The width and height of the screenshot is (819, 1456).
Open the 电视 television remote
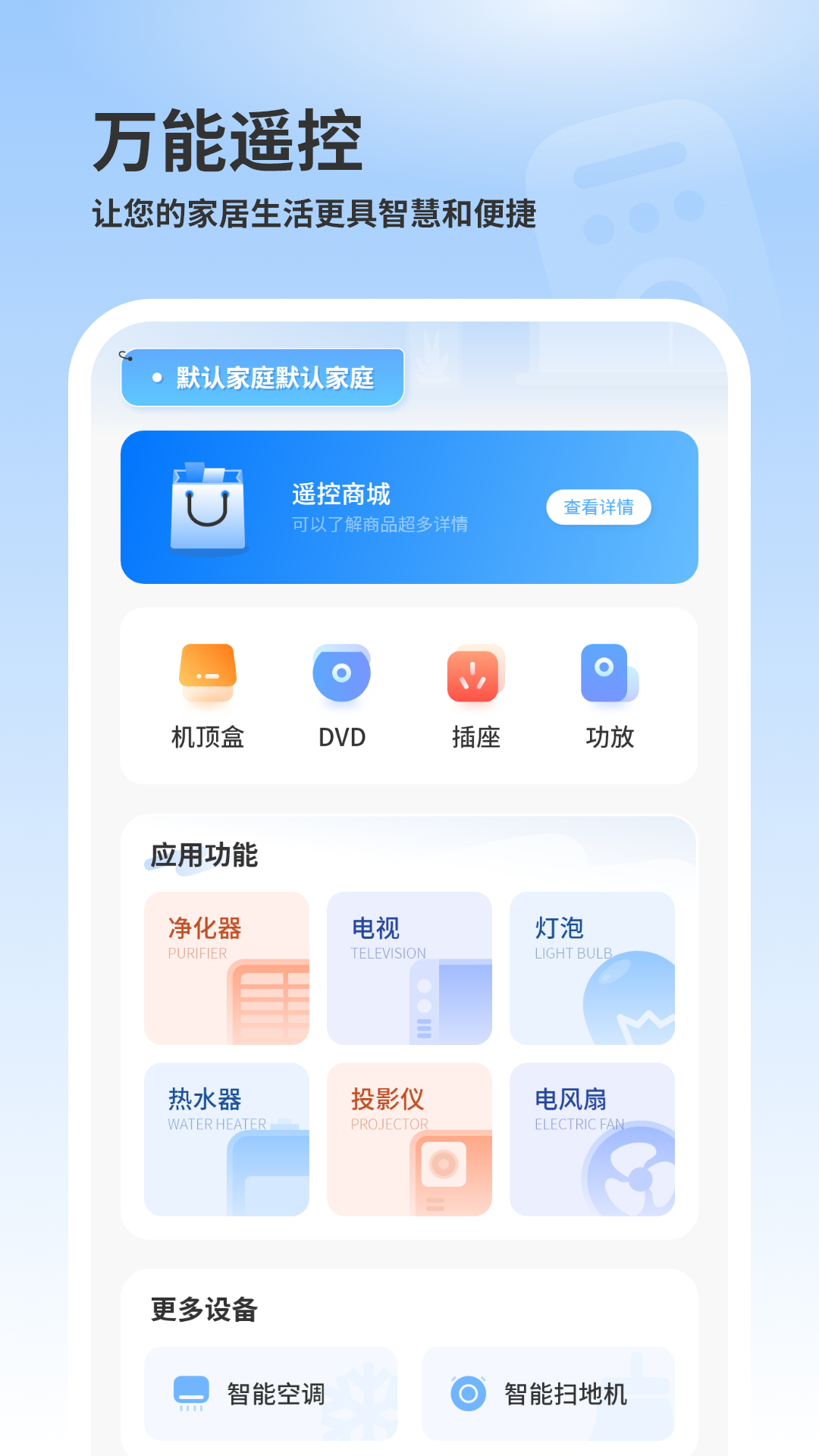(x=409, y=968)
